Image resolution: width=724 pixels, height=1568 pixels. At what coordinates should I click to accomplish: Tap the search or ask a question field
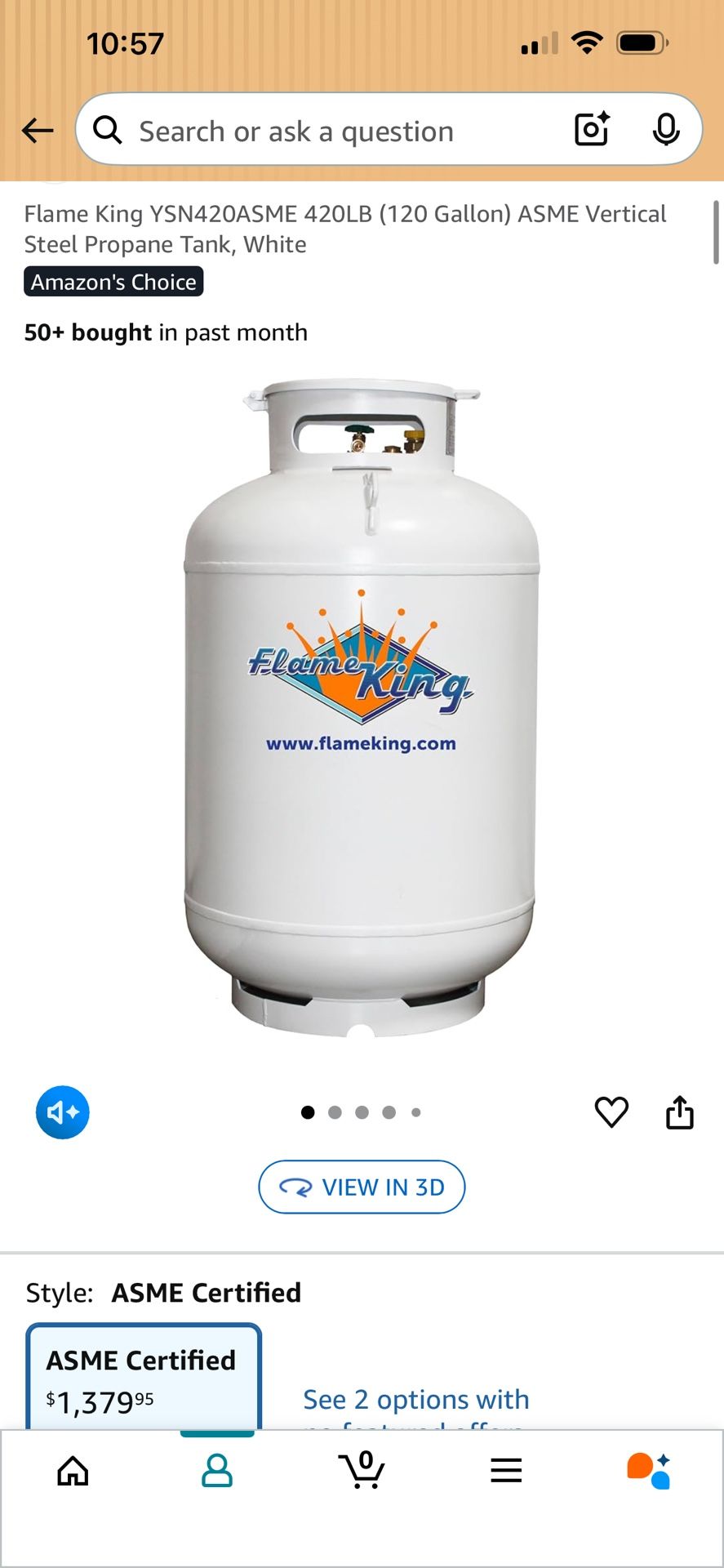pyautogui.click(x=326, y=131)
